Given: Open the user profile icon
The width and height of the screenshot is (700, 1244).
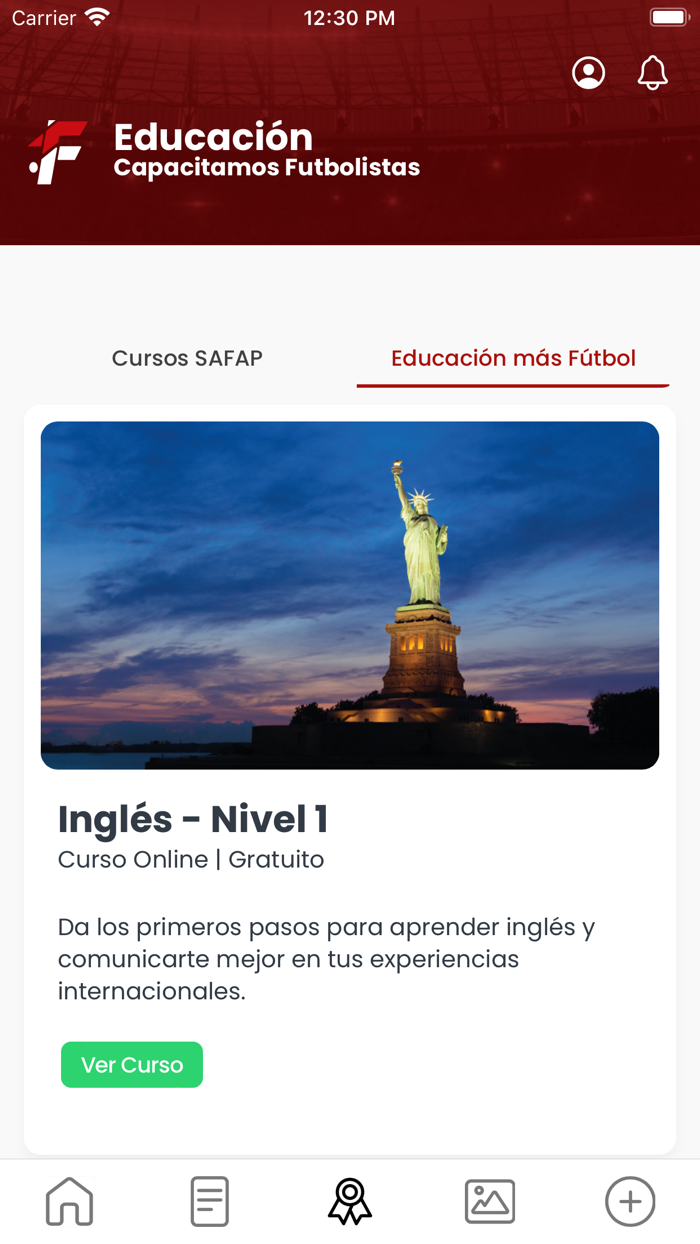Looking at the screenshot, I should coord(588,73).
